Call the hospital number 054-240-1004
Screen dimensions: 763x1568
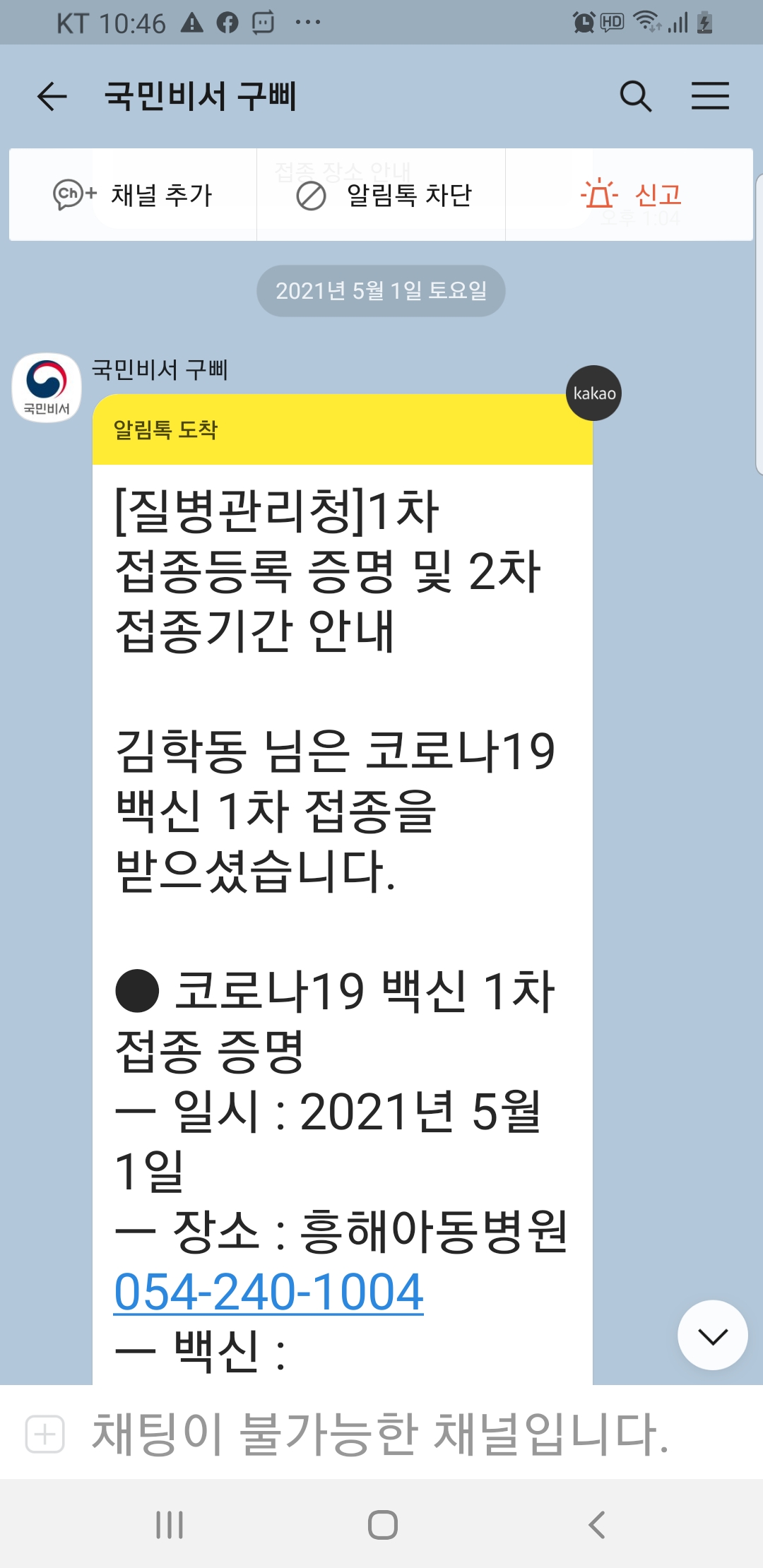tap(268, 1292)
